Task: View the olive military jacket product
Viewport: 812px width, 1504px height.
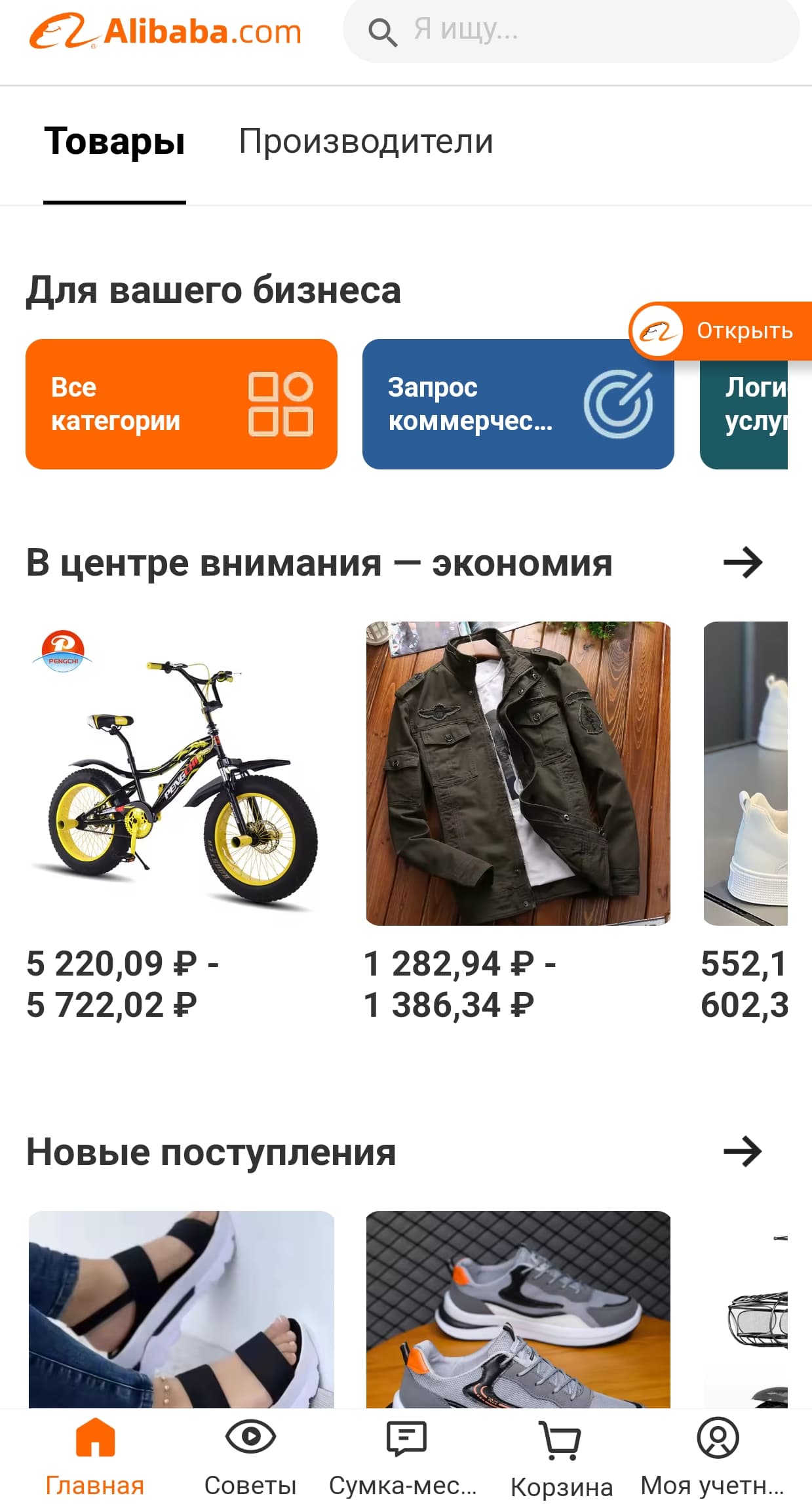Action: [518, 774]
